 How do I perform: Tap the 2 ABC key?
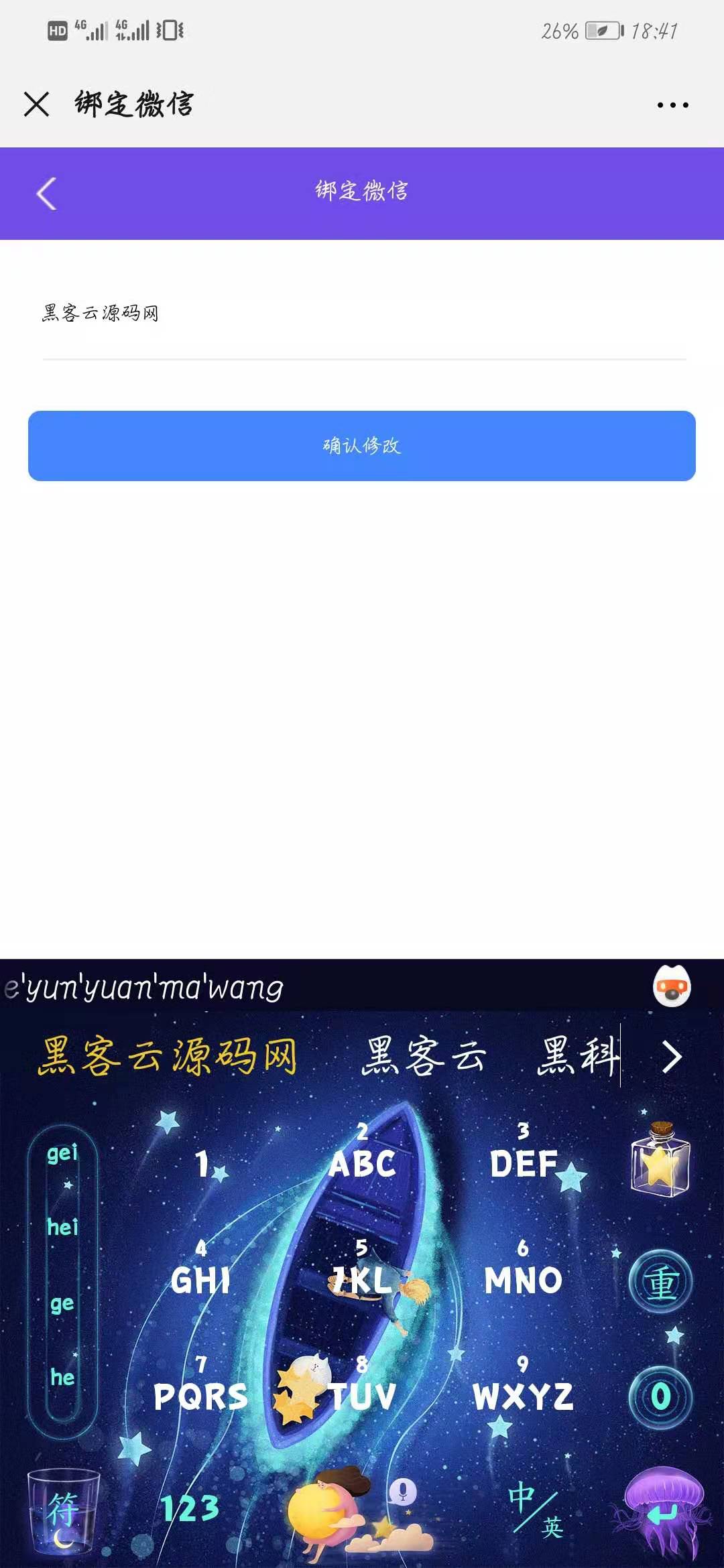pos(362,1154)
